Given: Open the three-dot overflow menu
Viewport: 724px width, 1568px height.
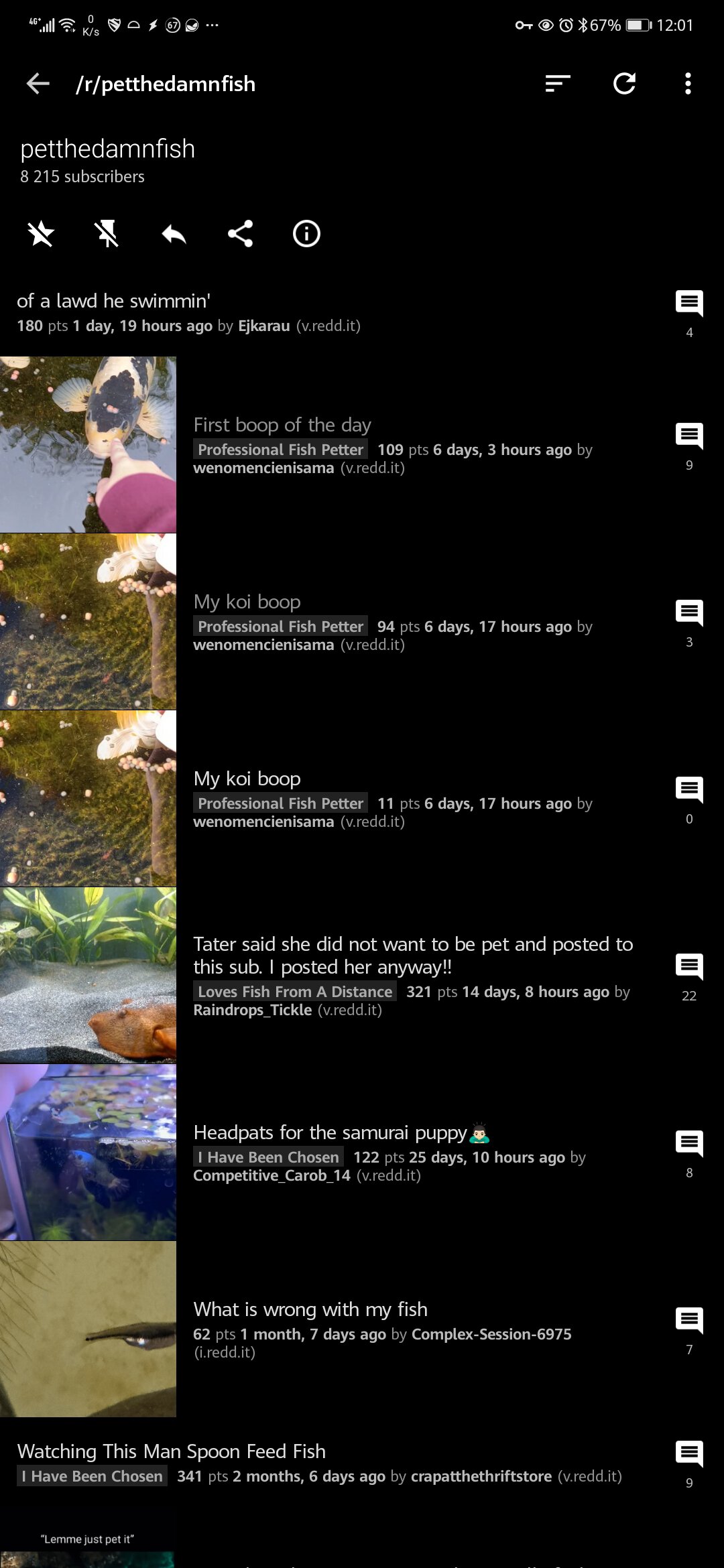Looking at the screenshot, I should pyautogui.click(x=688, y=84).
